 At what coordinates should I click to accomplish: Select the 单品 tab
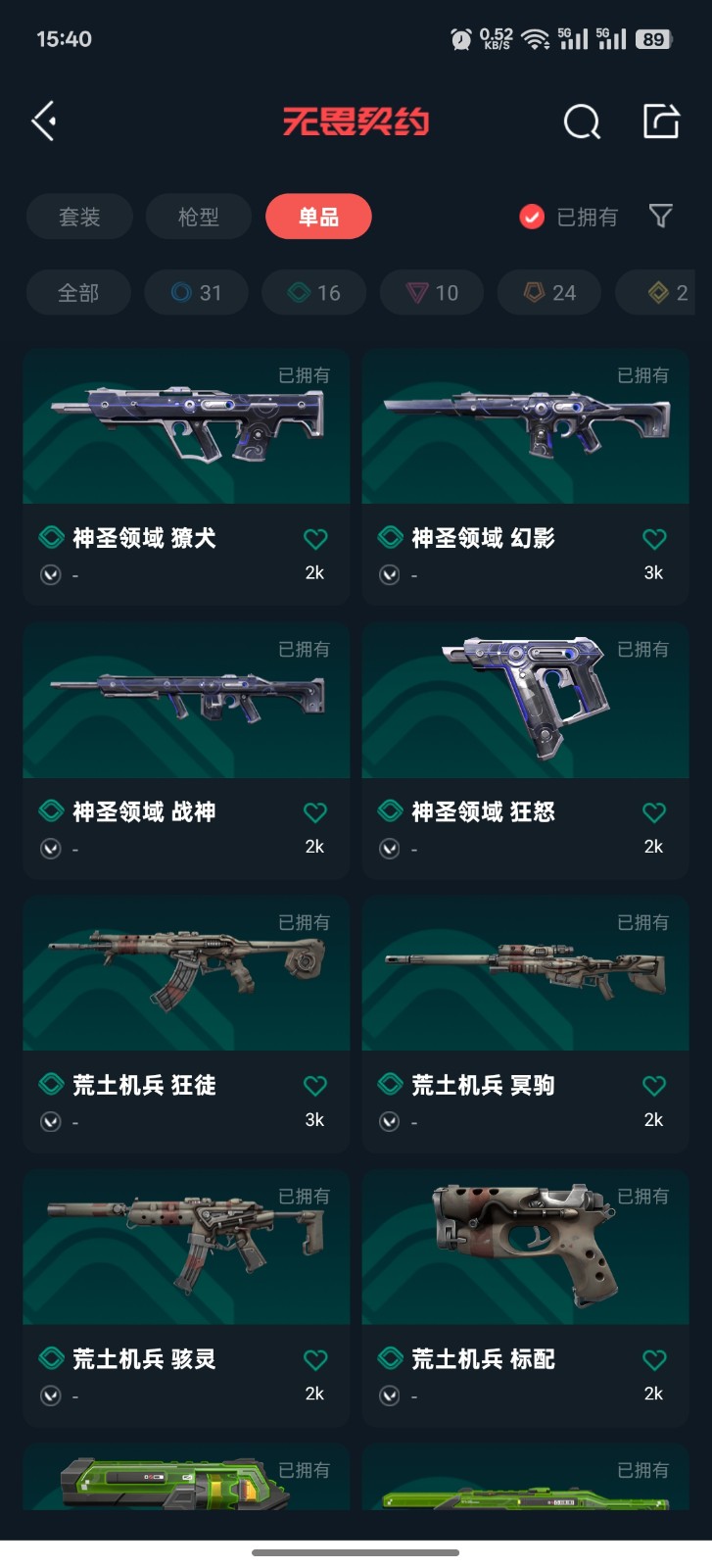tap(318, 217)
